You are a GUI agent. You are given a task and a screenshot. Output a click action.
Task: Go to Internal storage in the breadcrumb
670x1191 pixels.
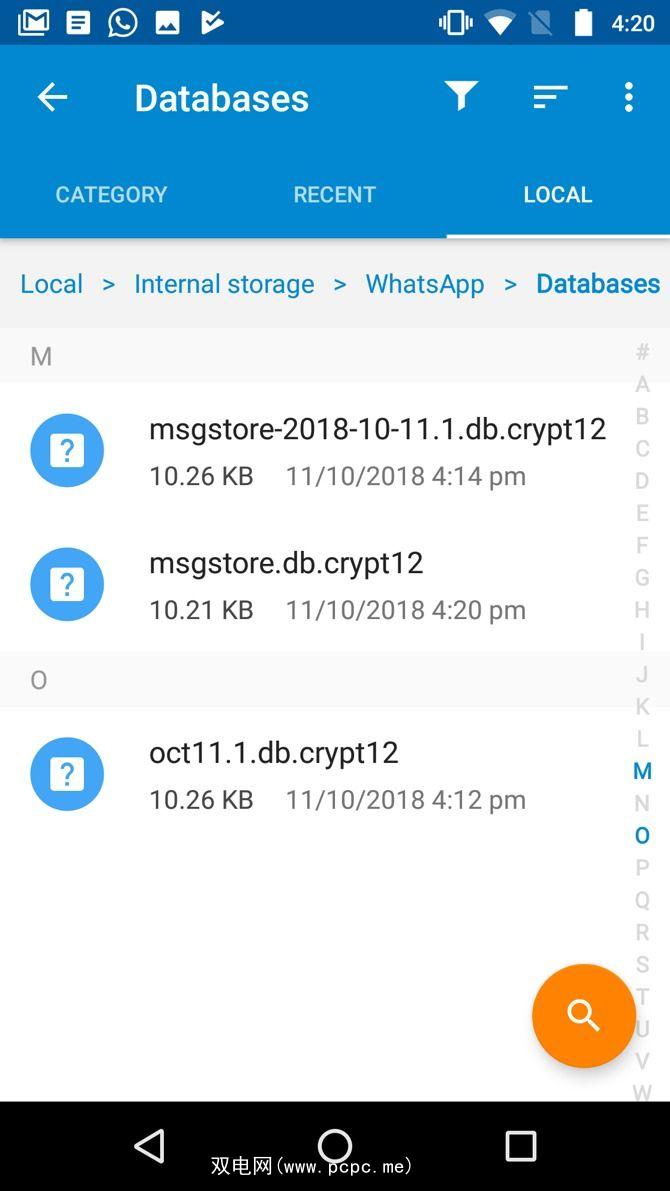pos(224,284)
